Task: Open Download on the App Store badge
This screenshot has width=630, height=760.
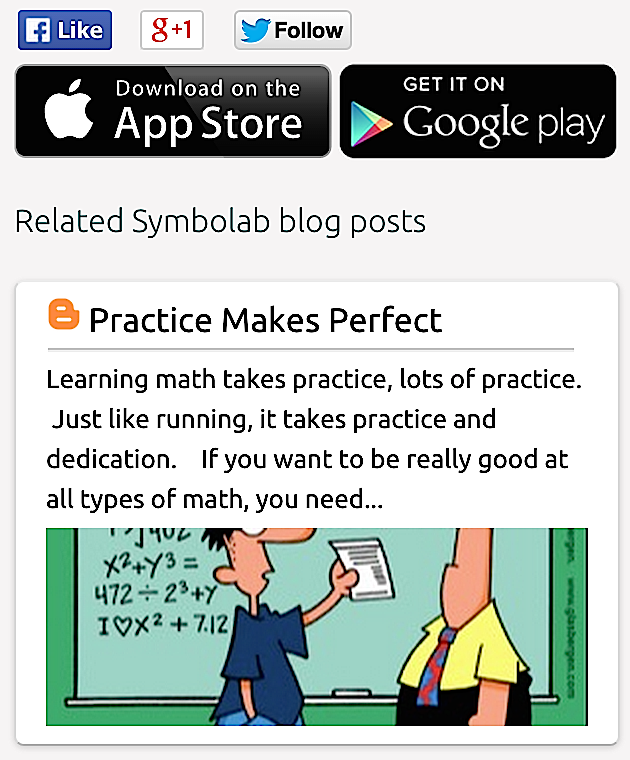Action: tap(172, 111)
